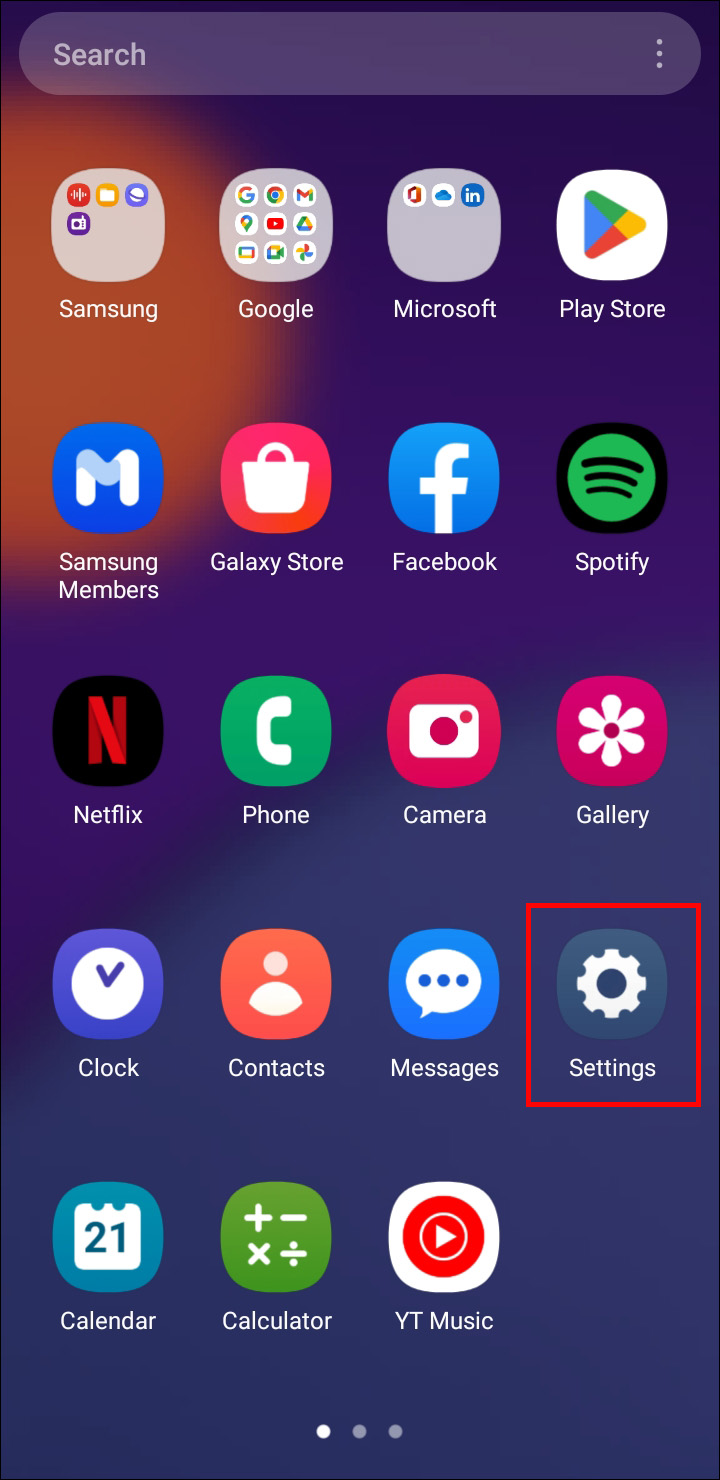This screenshot has width=720, height=1480.
Task: Open YT Music
Action: click(444, 1237)
